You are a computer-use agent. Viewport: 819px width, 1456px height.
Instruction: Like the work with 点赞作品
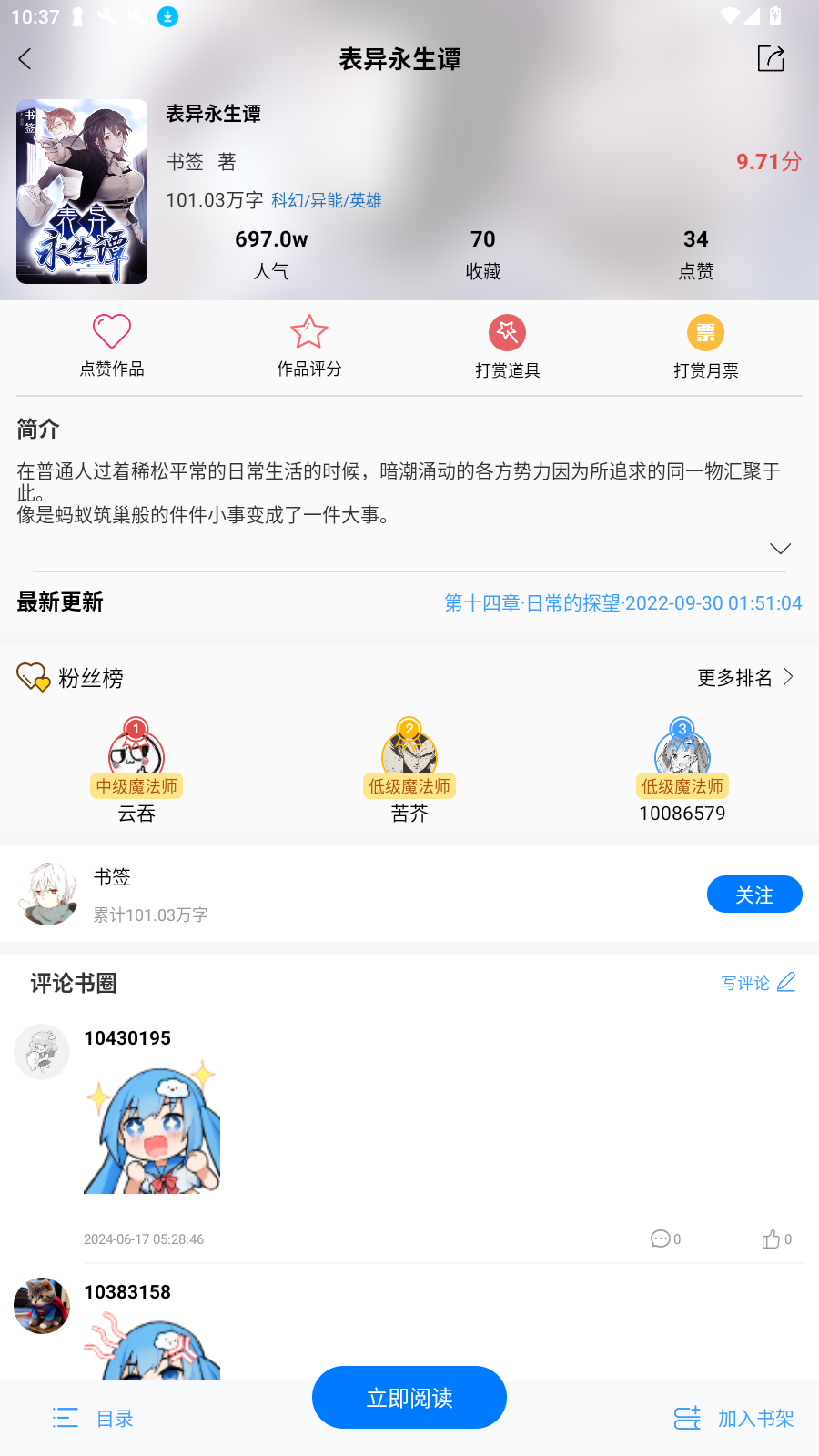pos(112,346)
